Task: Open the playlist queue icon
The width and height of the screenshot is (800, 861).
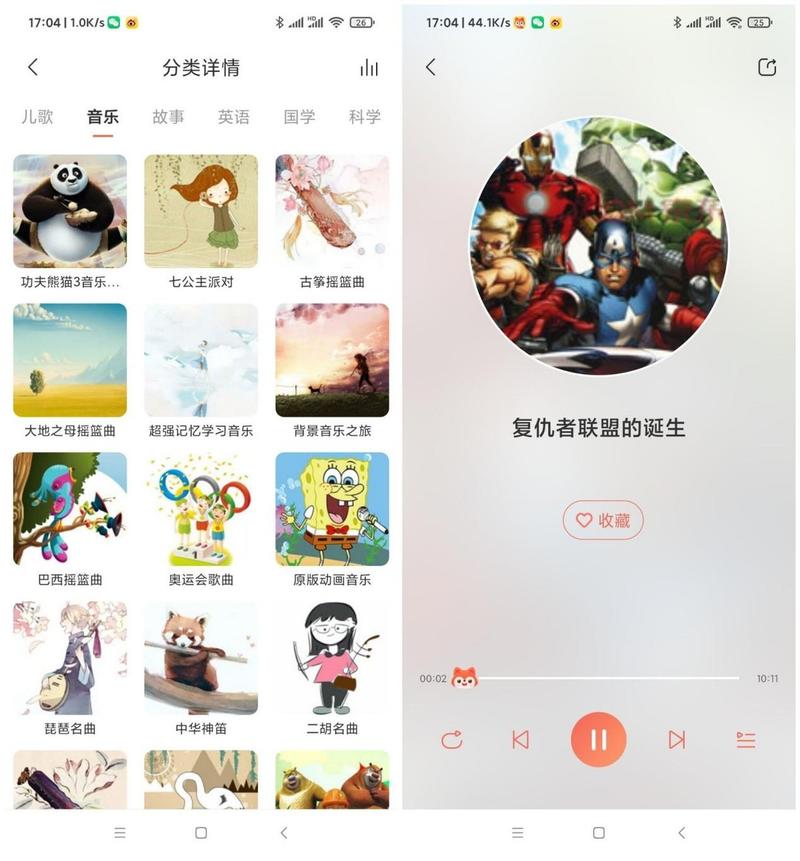Action: pos(746,740)
